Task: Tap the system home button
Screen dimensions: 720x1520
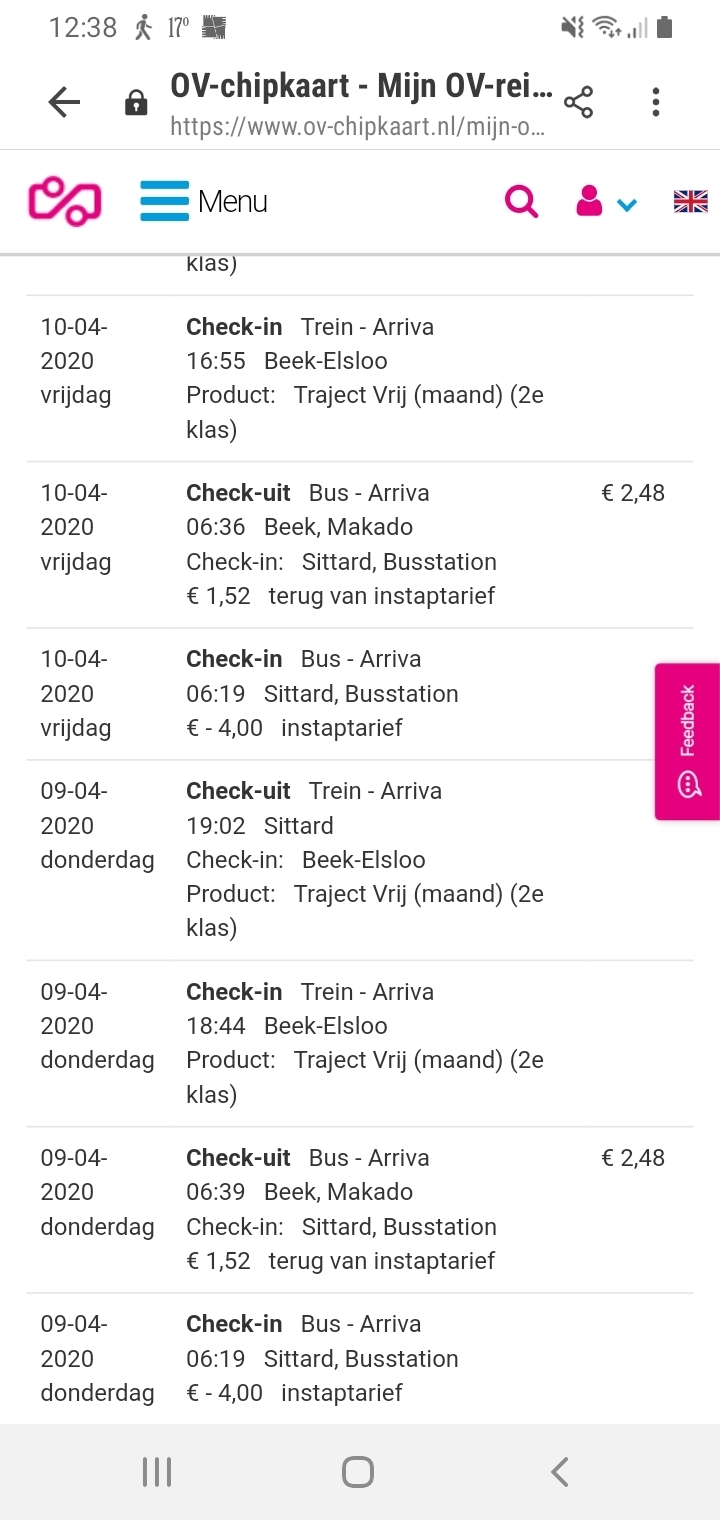Action: coord(358,1472)
